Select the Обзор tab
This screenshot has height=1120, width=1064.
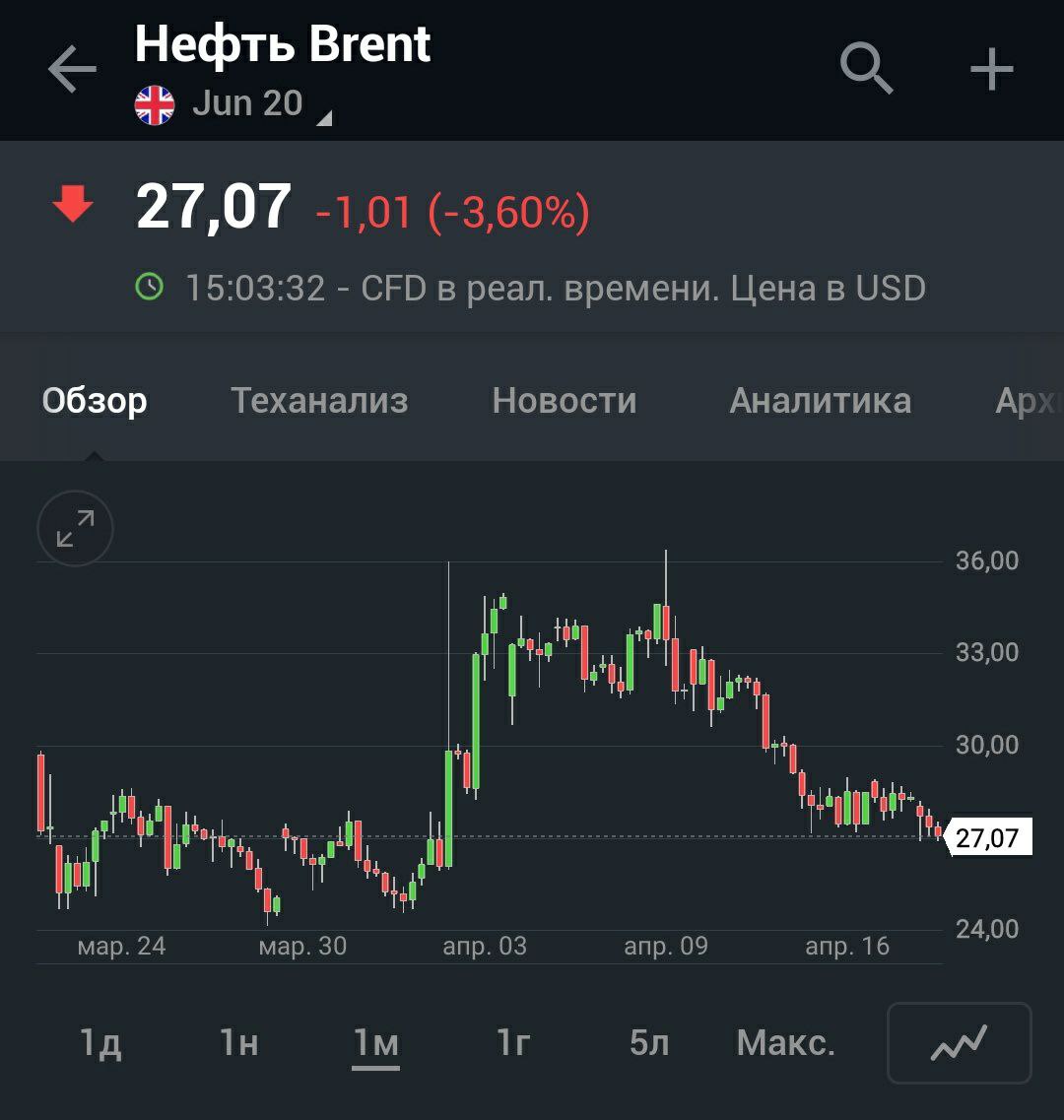click(95, 401)
